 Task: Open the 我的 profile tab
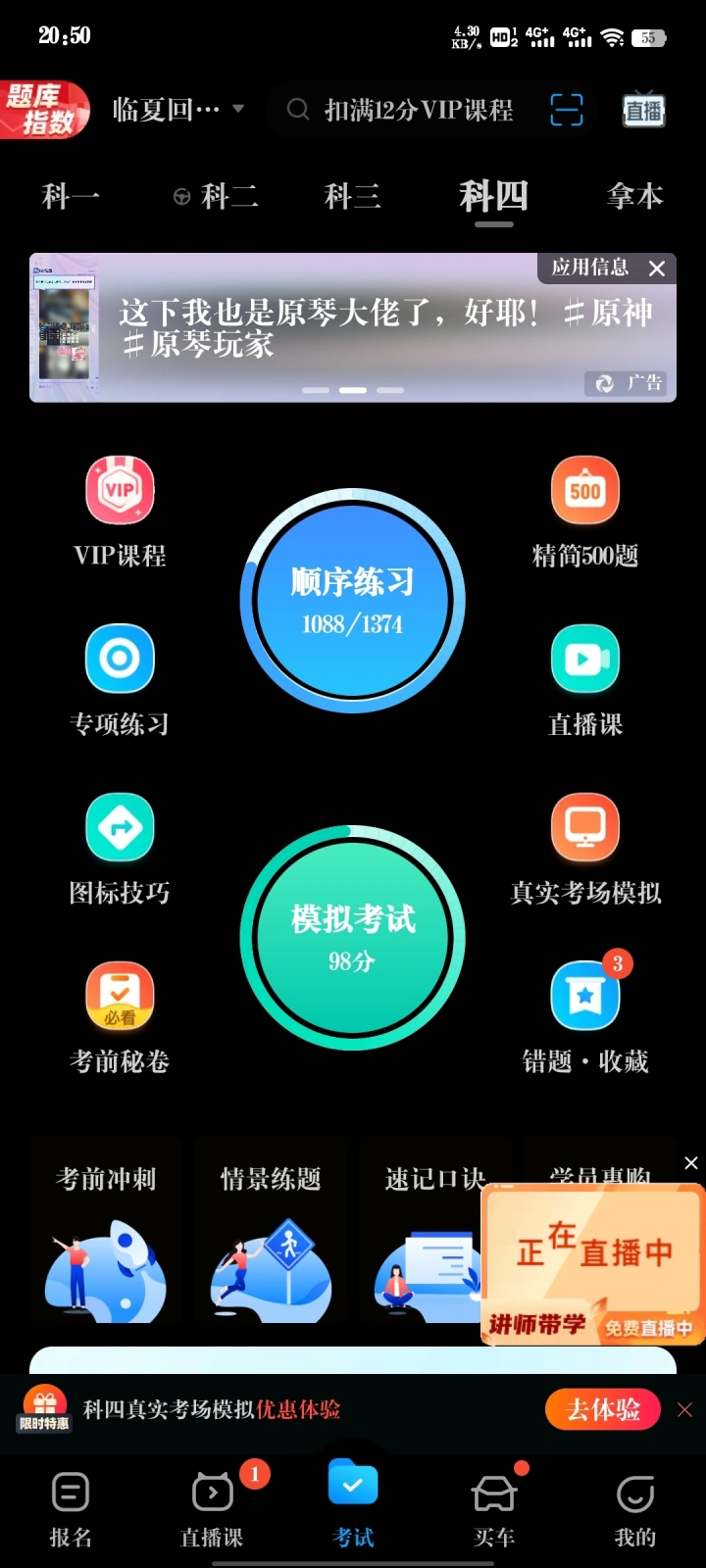(634, 1509)
